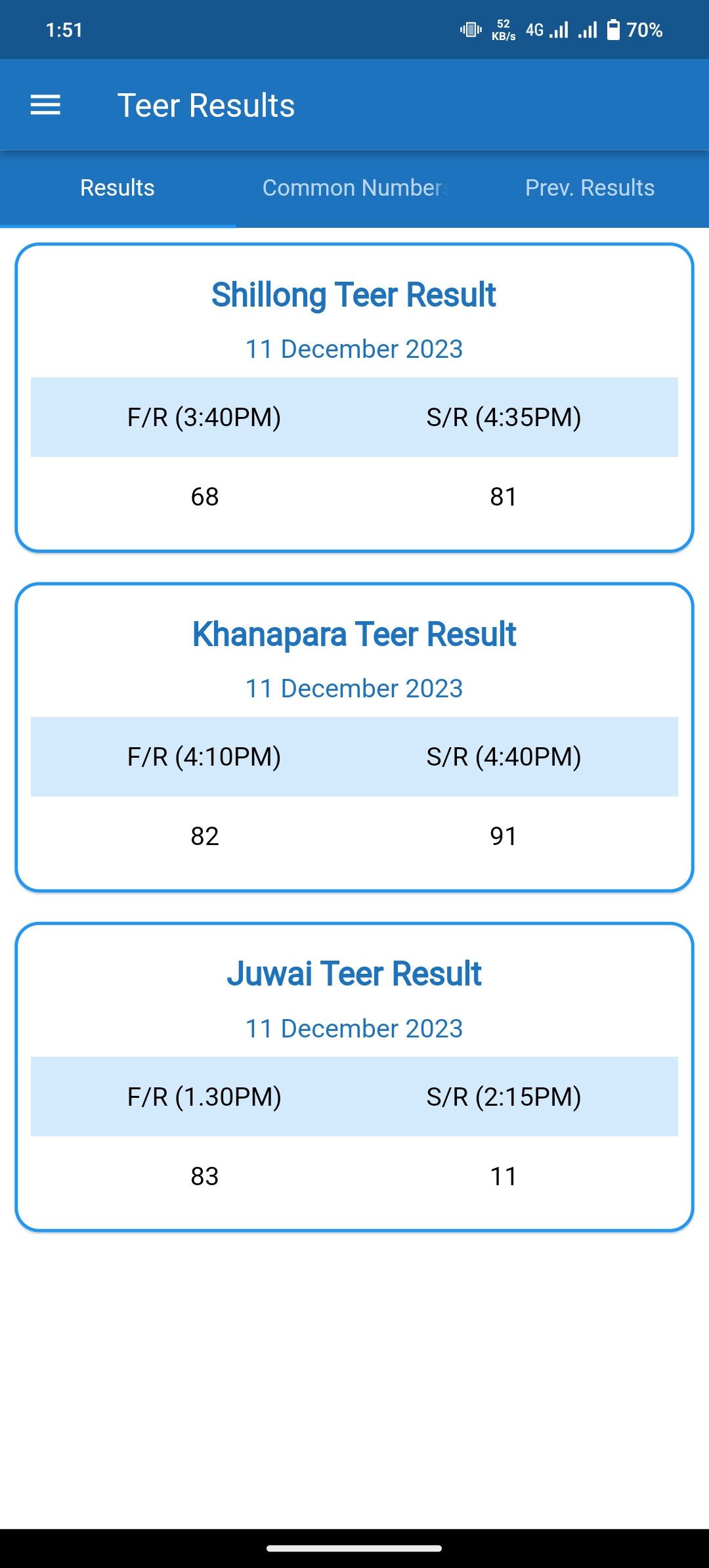Open the hamburger navigation drawer menu
This screenshot has height=1568, width=709.
coord(45,105)
